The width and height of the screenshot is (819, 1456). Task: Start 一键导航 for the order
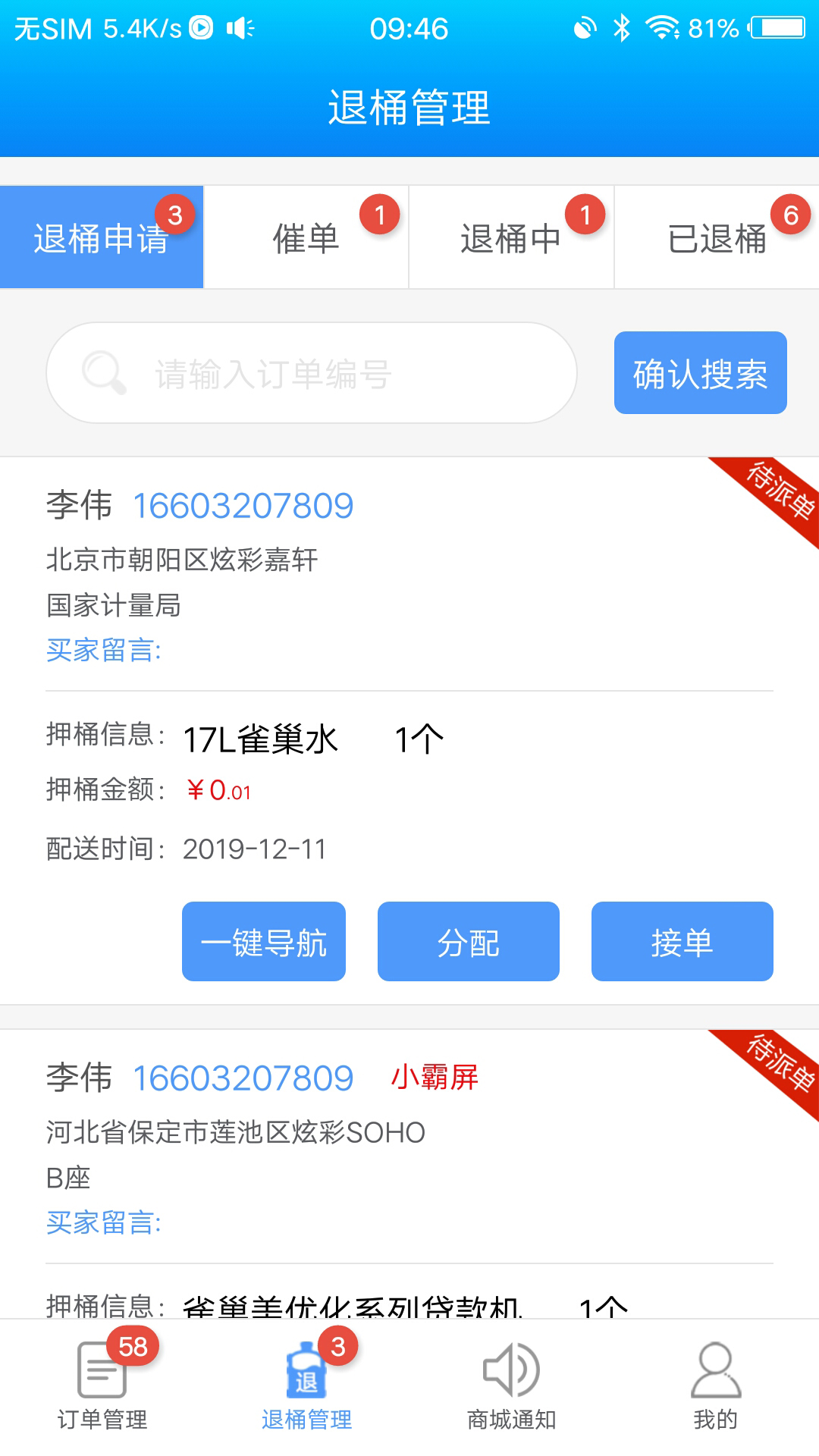click(264, 942)
